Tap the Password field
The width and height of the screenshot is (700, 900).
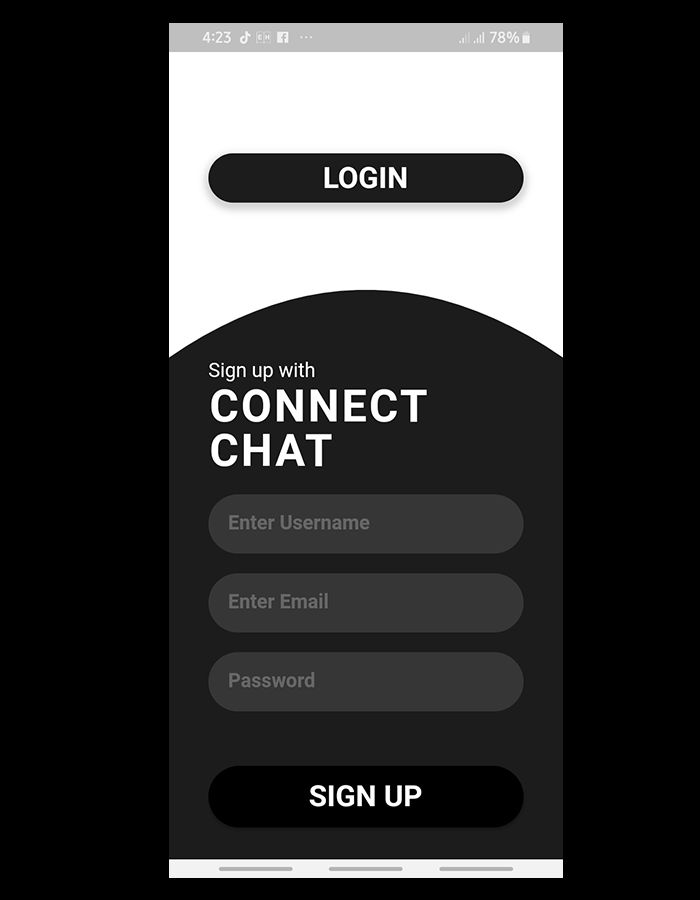[365, 681]
